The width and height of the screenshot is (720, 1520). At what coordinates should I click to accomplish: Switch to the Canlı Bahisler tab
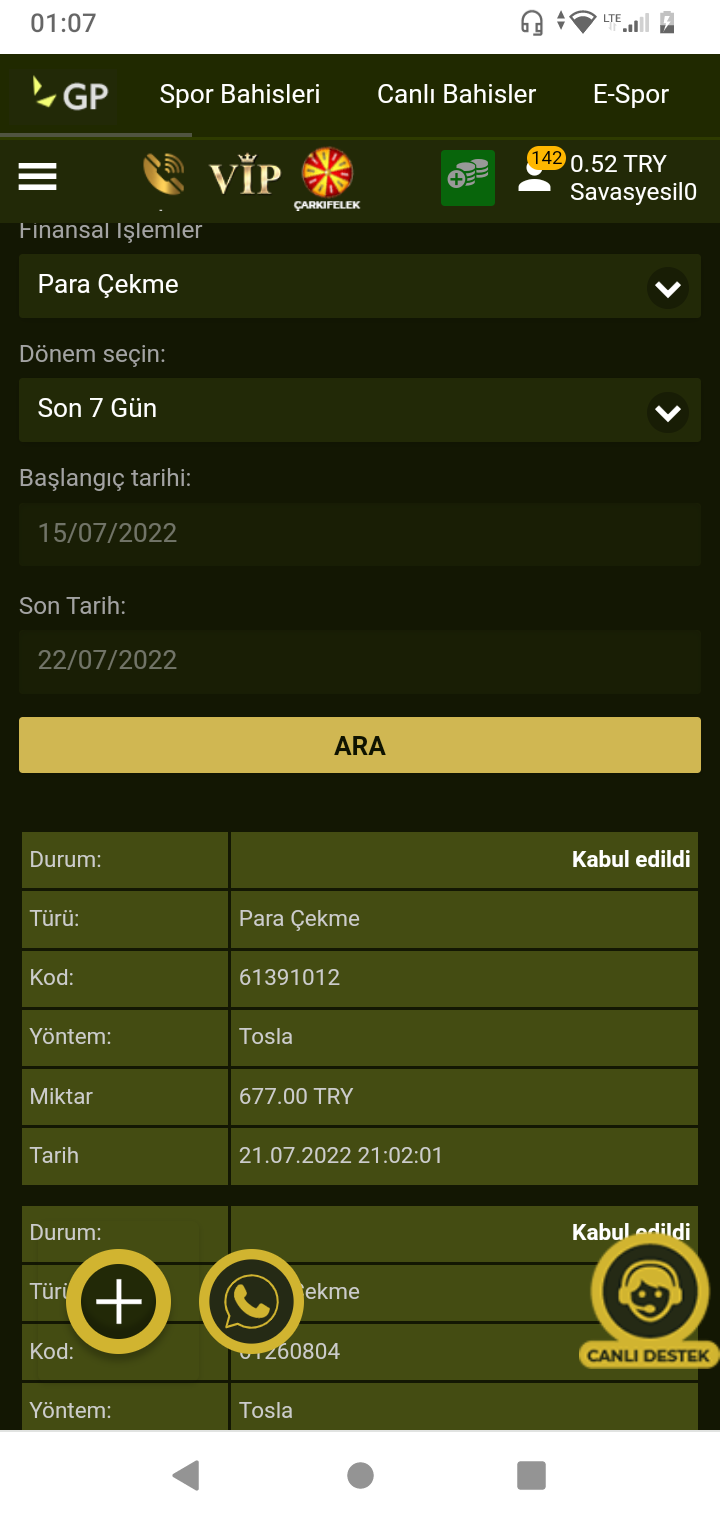[456, 94]
